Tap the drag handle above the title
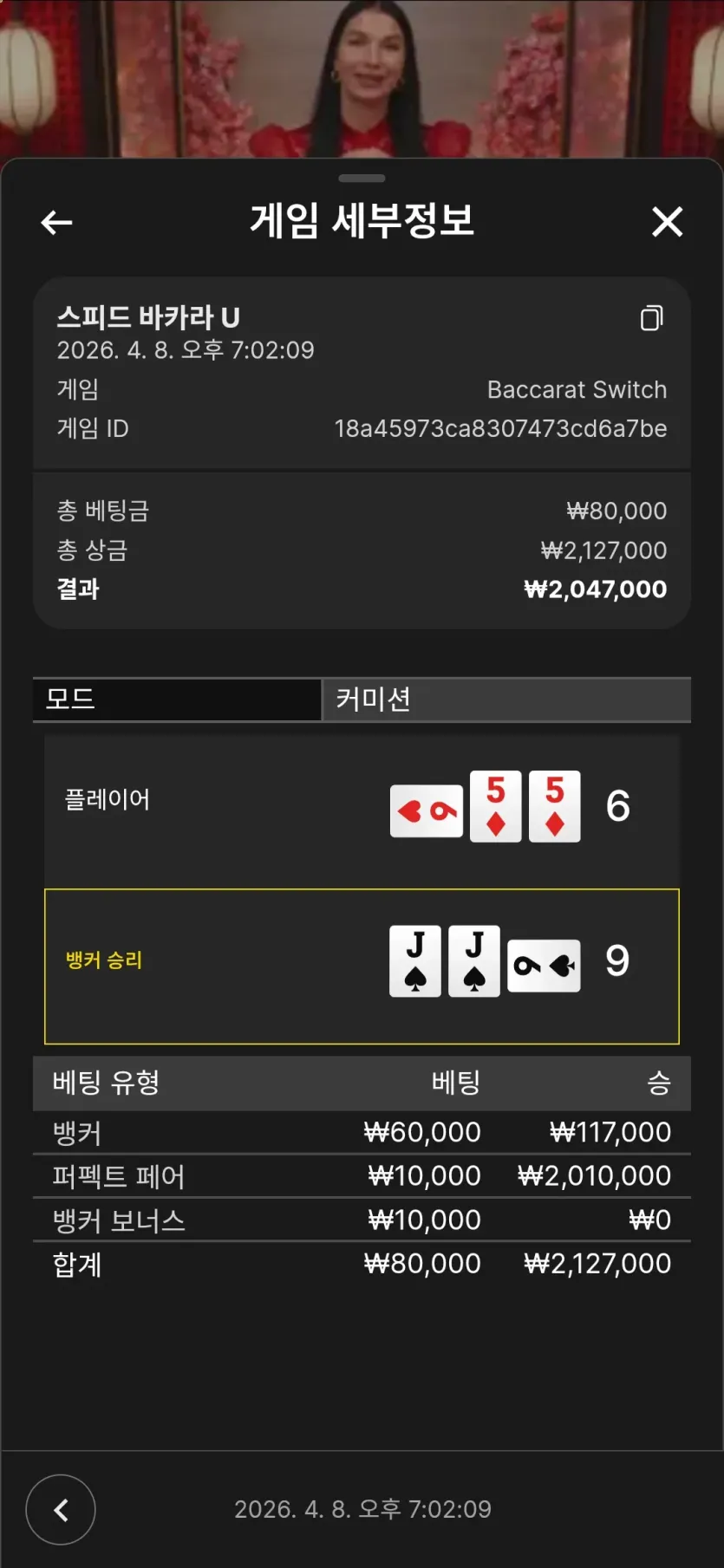 pos(362,179)
